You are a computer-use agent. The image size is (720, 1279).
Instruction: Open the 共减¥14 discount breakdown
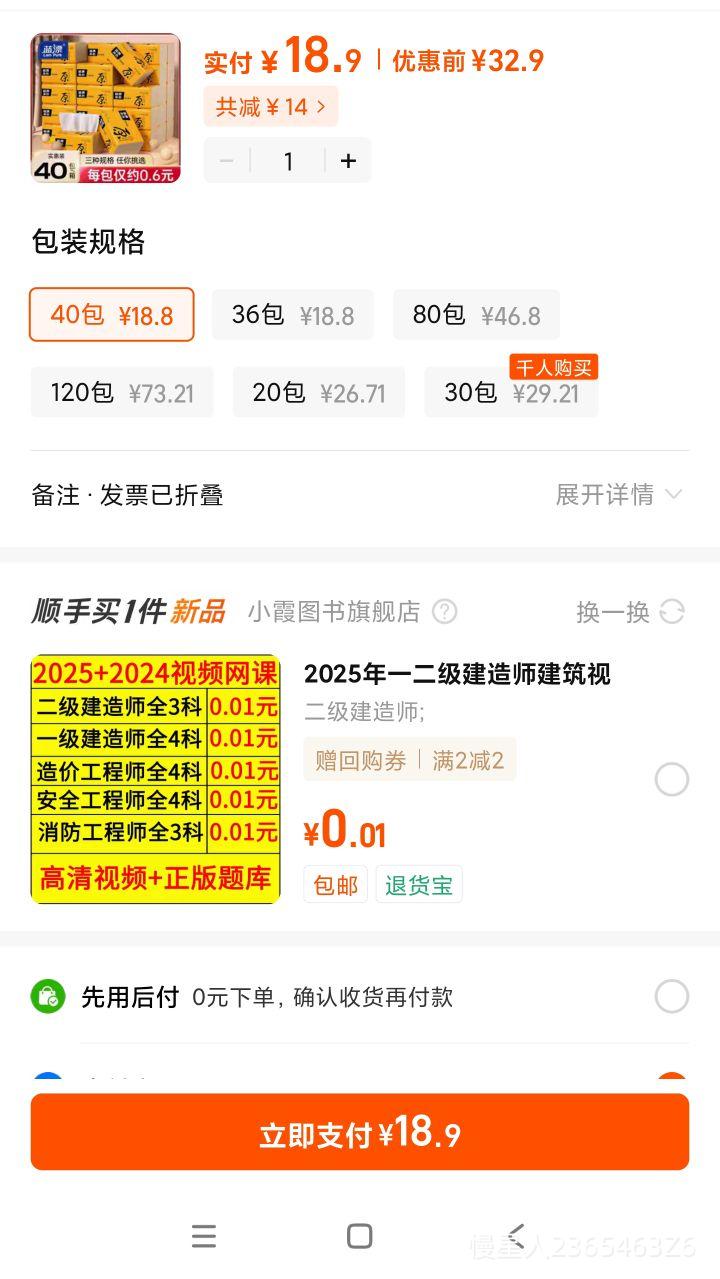click(272, 105)
